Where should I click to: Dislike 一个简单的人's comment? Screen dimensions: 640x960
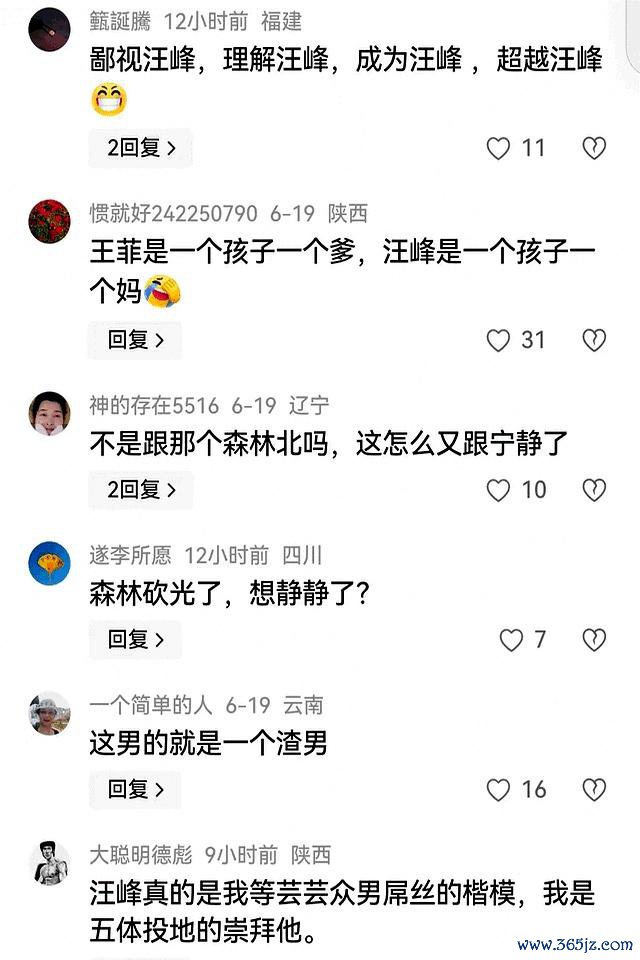tap(594, 790)
